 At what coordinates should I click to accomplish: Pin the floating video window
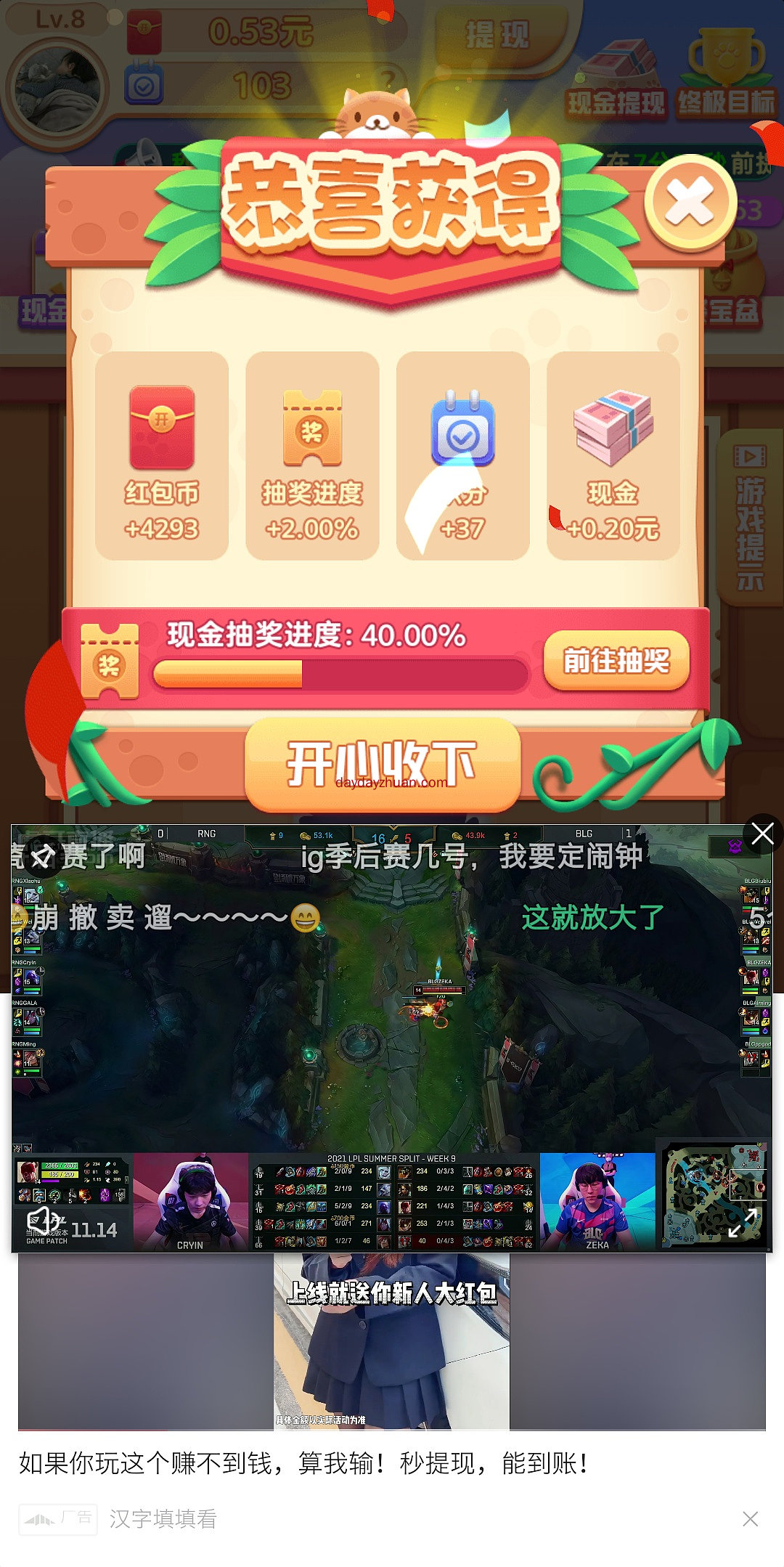coord(42,857)
